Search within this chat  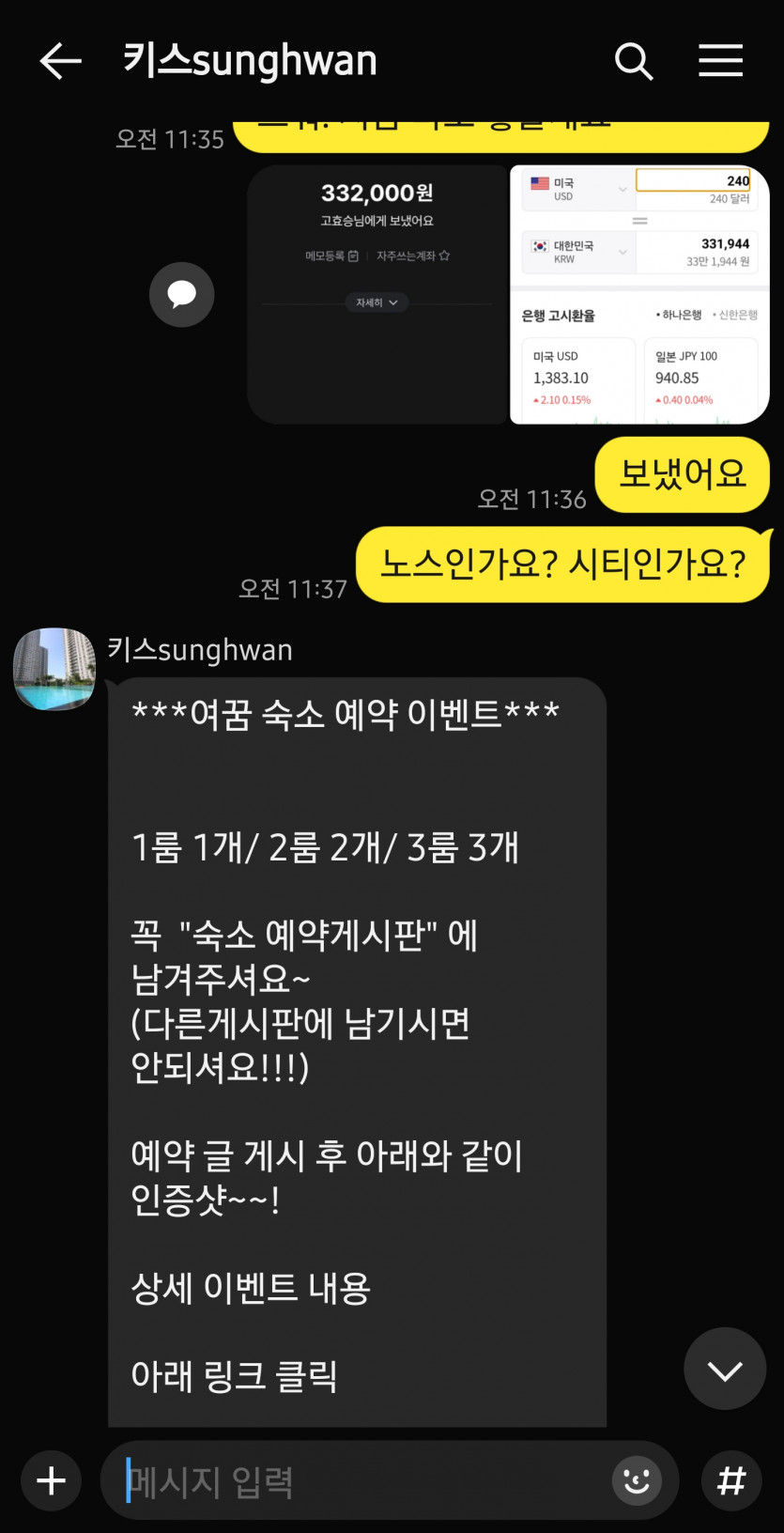[634, 62]
